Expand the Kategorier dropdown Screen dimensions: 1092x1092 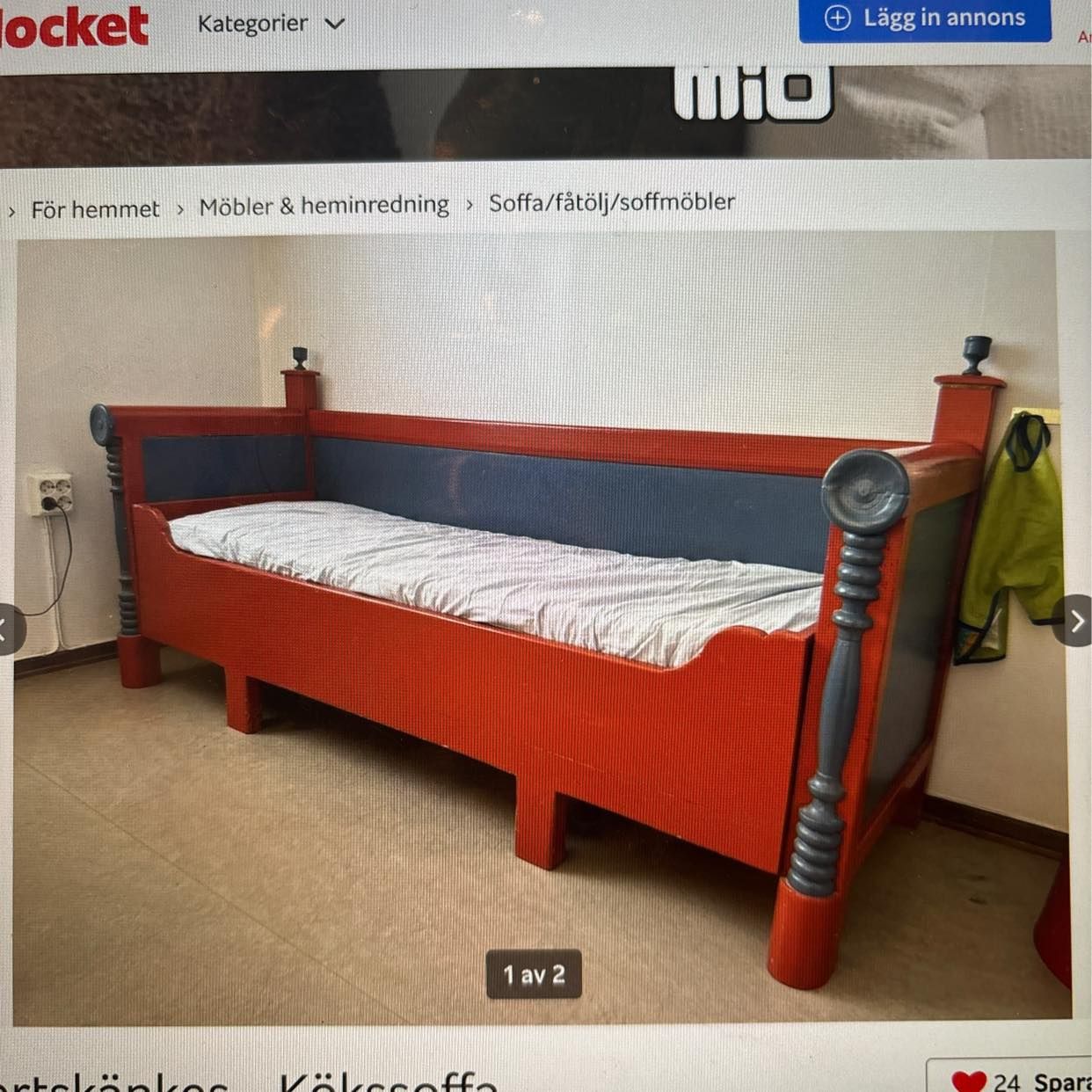269,24
